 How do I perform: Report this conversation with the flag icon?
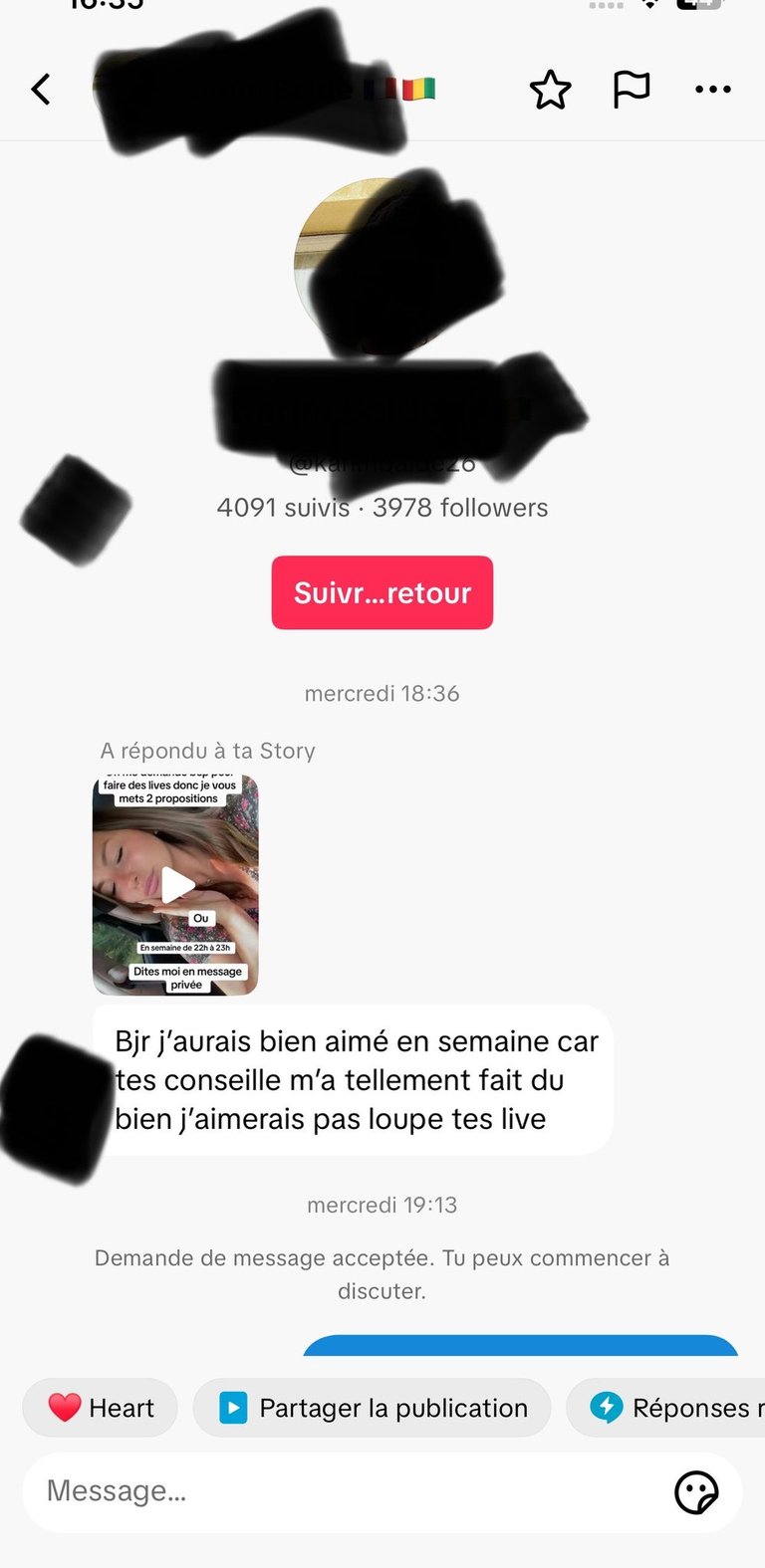(632, 90)
